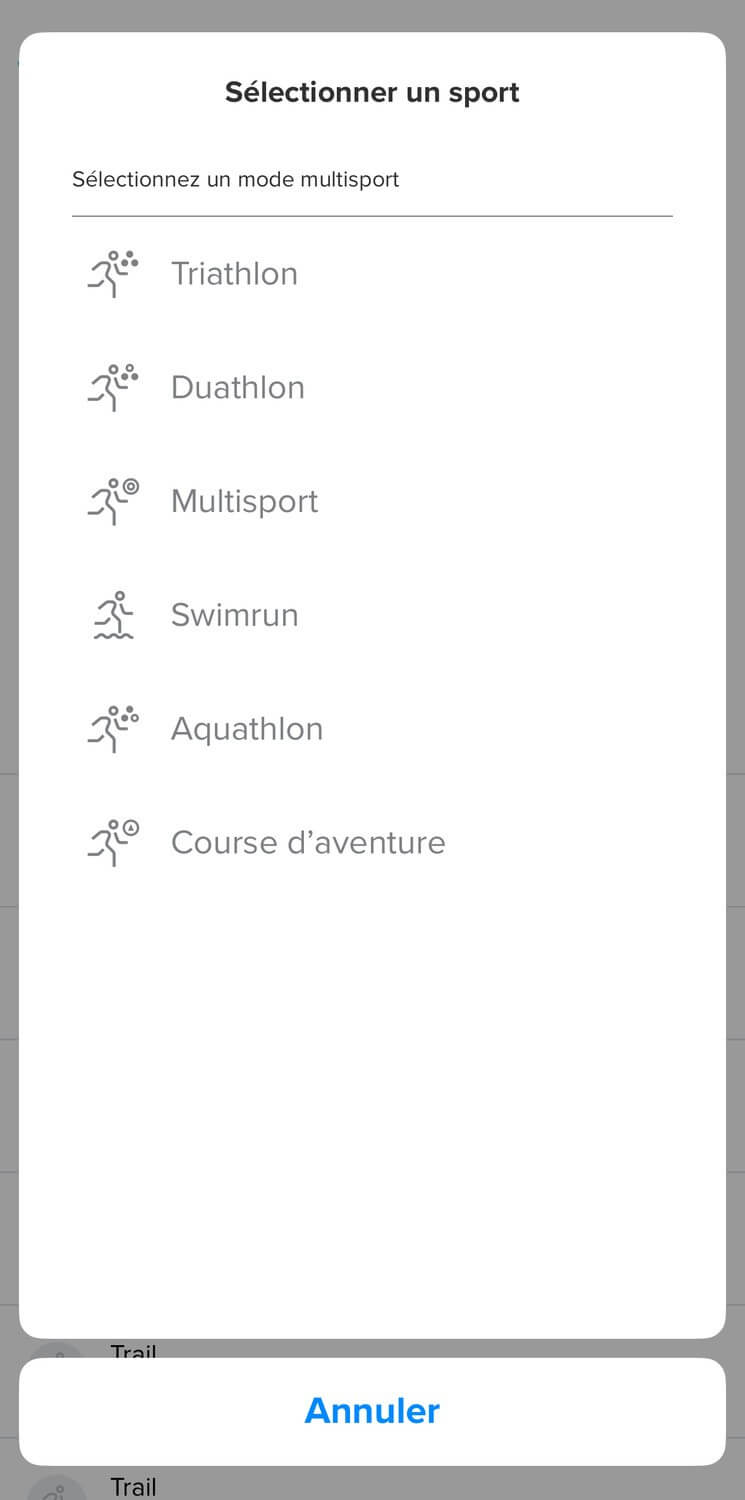This screenshot has width=745, height=1500.
Task: Pick the Multisport option
Action: 372,502
